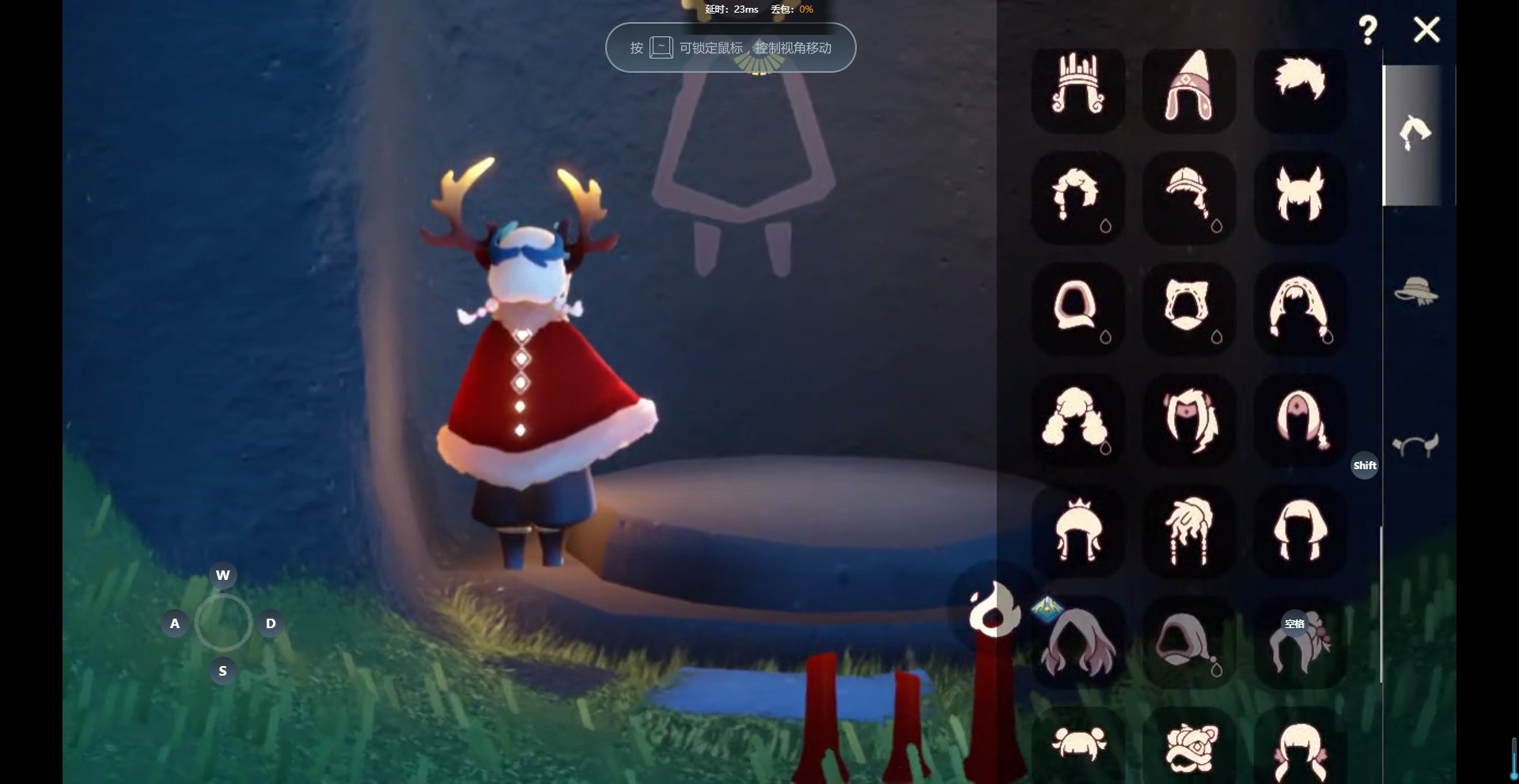Screen dimensions: 1519x784
Task: Choose the braided dreadlock hairstyle
Action: (1188, 530)
